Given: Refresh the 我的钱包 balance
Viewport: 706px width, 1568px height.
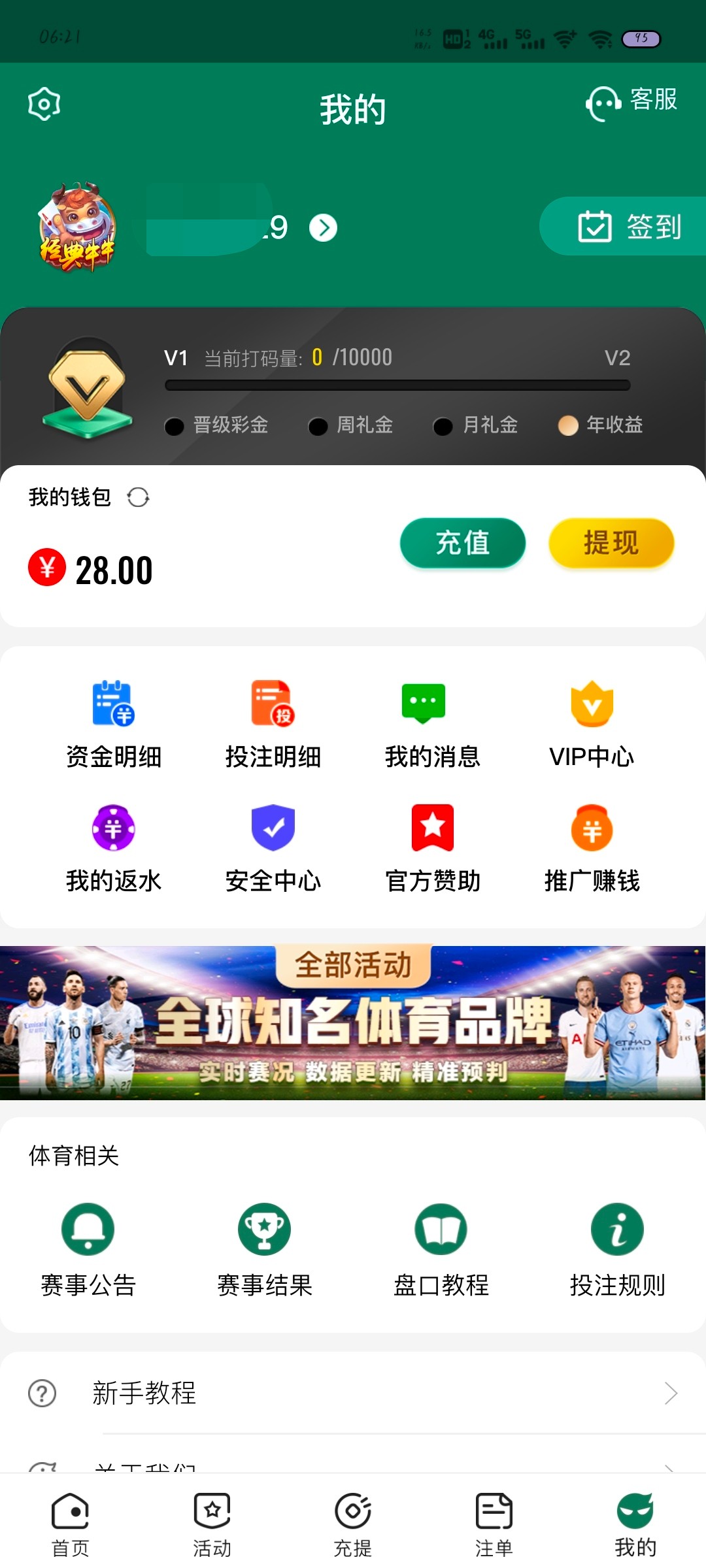Looking at the screenshot, I should coord(138,498).
